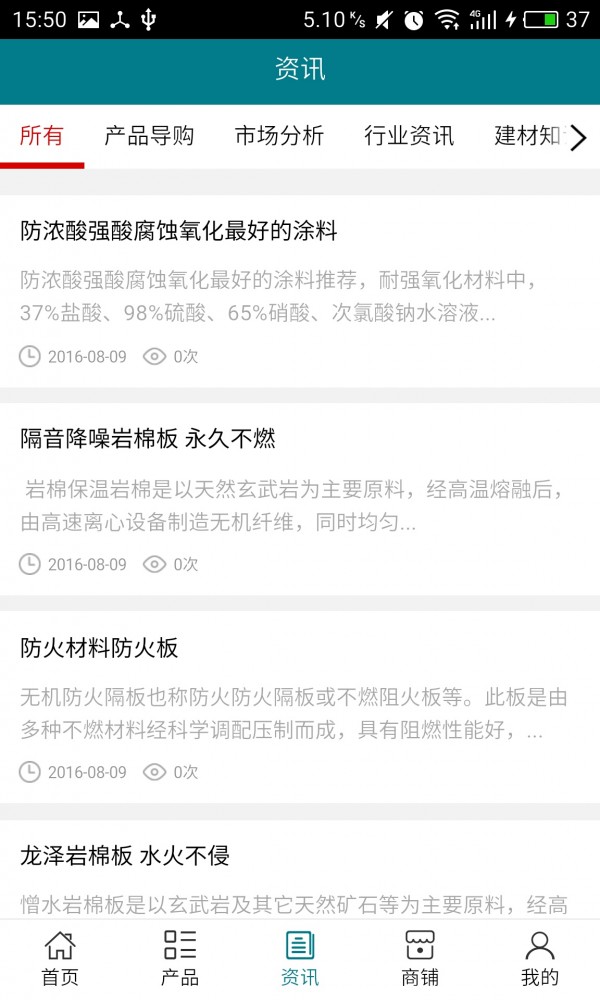Screen dimensions: 600x1000
Task: Open the 商铺 shop tab
Action: tap(420, 958)
